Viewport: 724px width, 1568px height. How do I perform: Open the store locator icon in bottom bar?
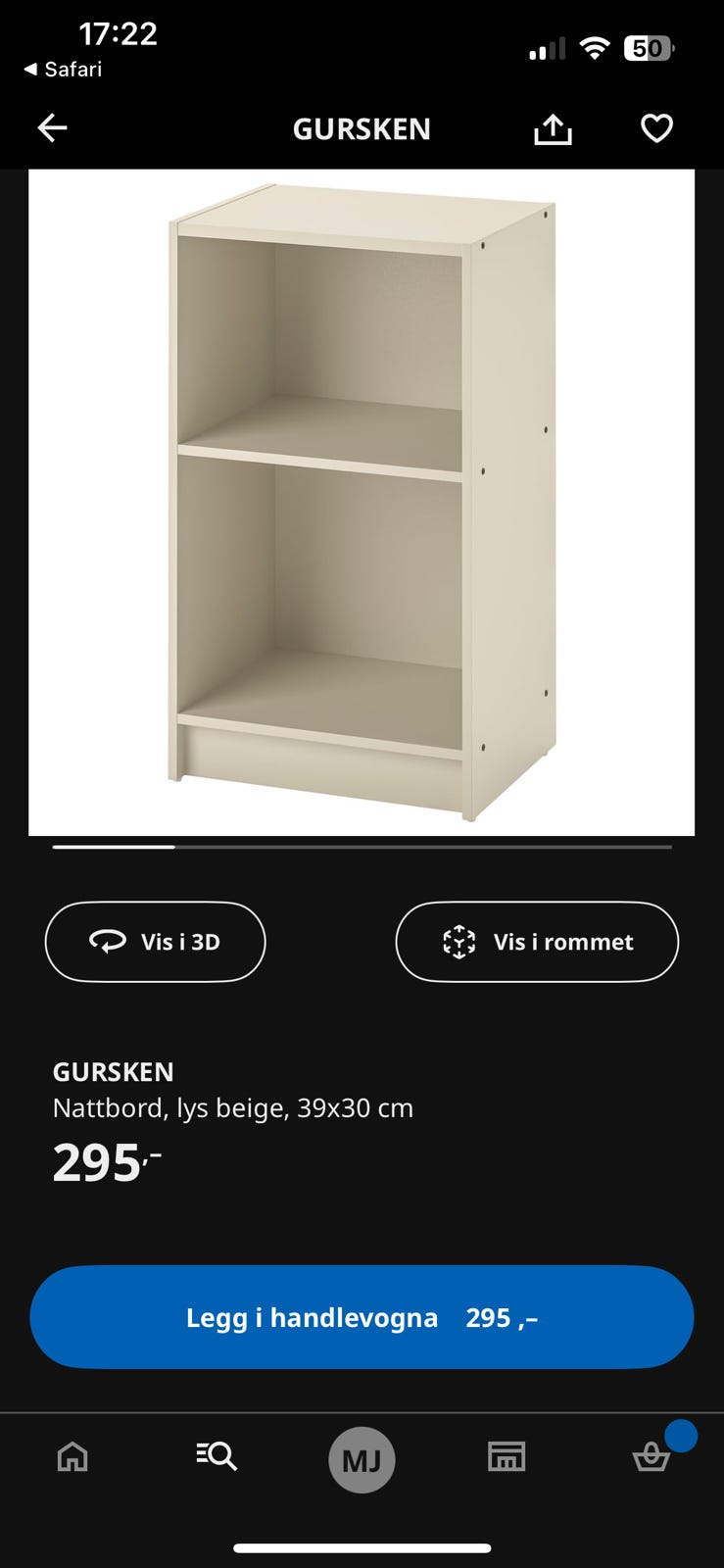point(507,1457)
